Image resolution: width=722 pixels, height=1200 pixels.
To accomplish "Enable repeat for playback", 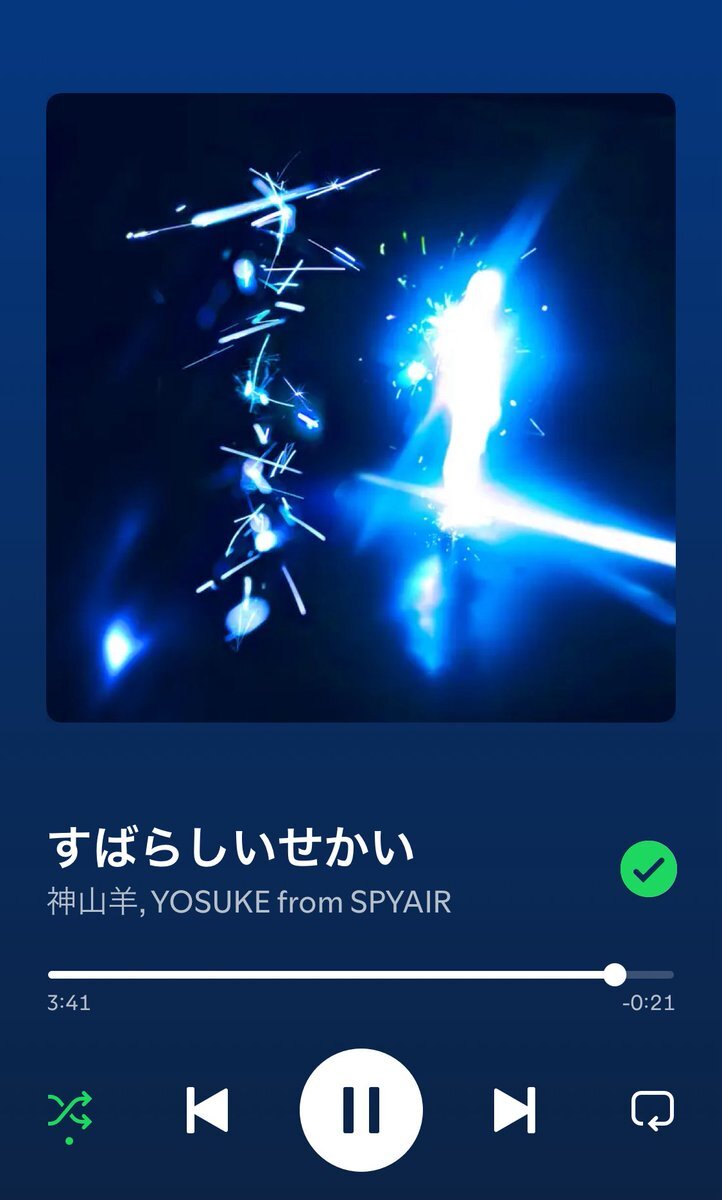I will pyautogui.click(x=652, y=1110).
